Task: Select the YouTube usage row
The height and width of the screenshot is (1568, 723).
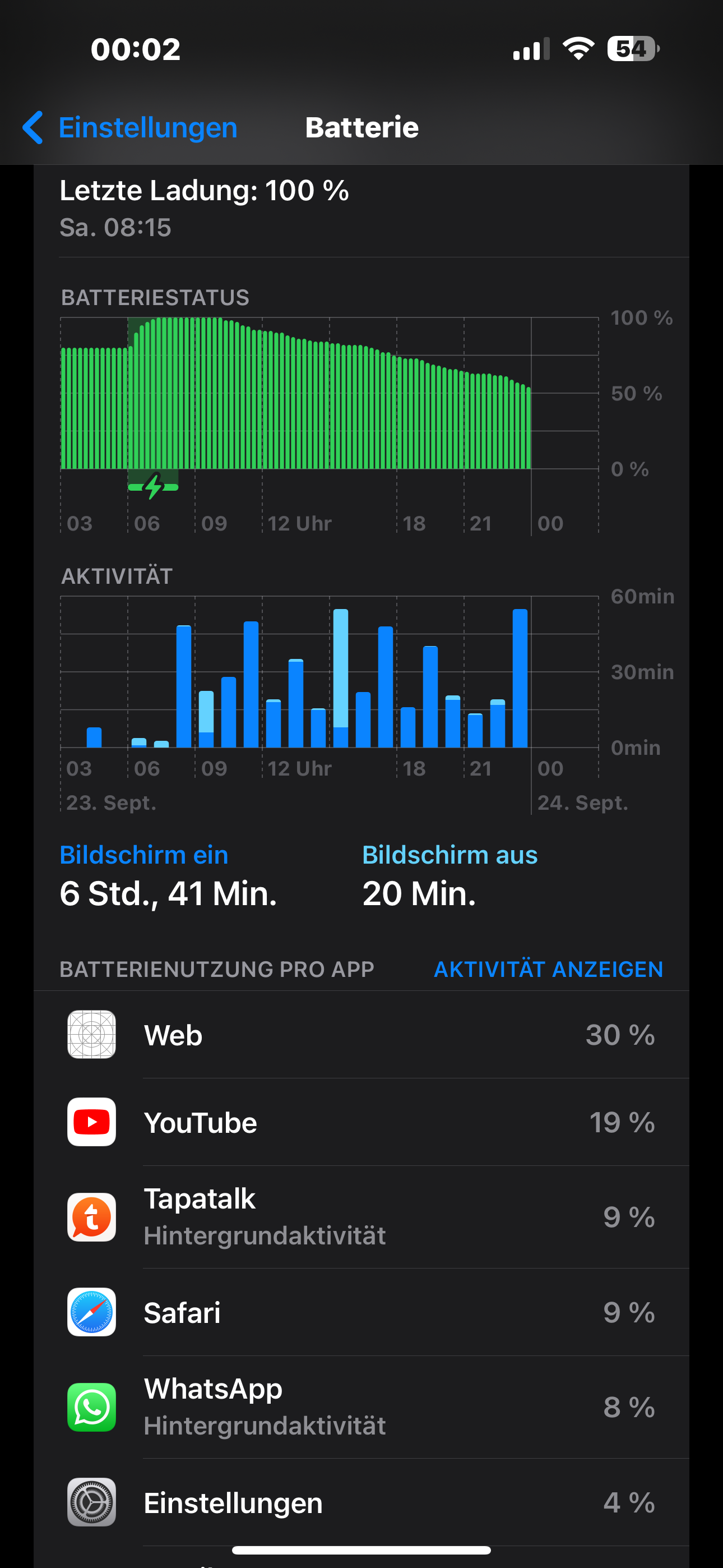Action: (x=361, y=1122)
